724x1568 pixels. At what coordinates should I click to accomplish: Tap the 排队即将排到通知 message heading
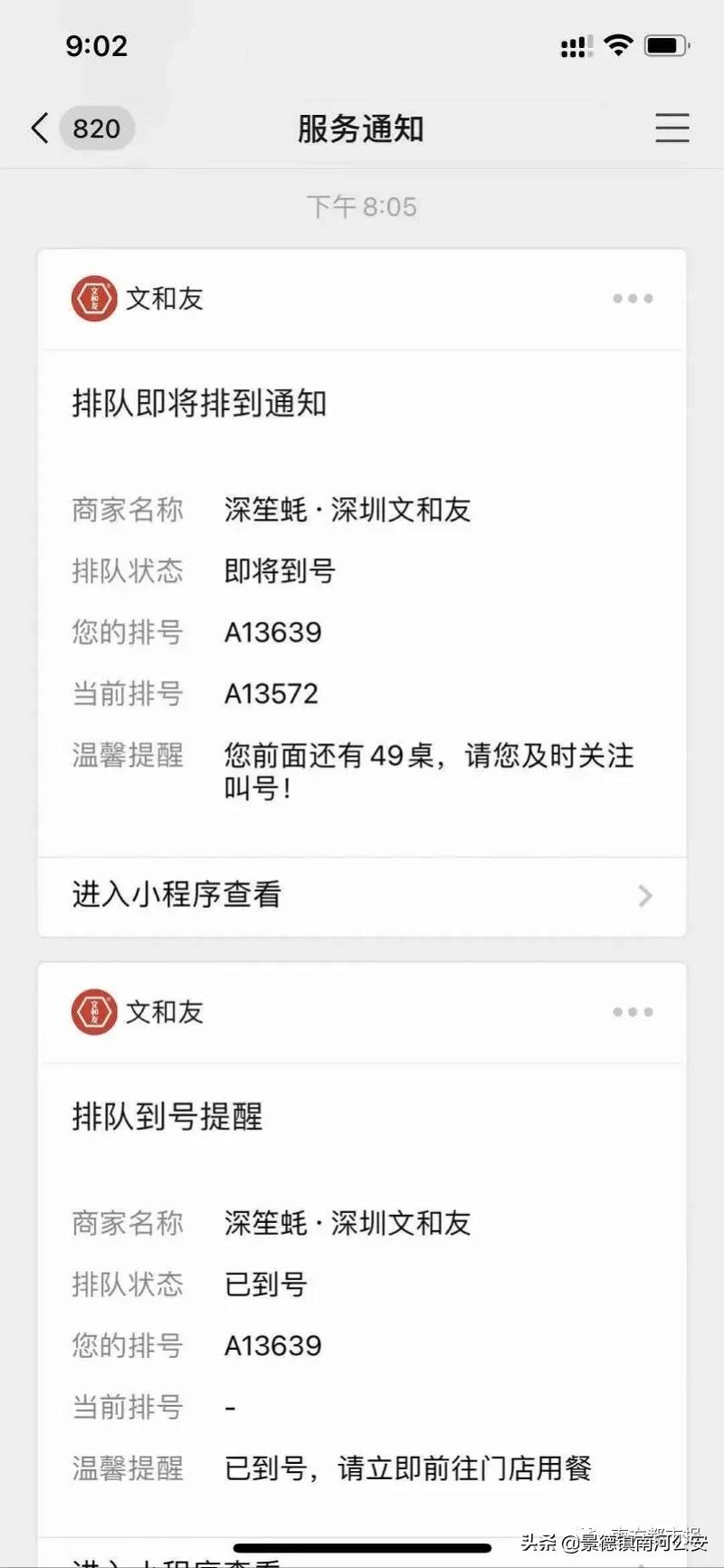tap(201, 403)
